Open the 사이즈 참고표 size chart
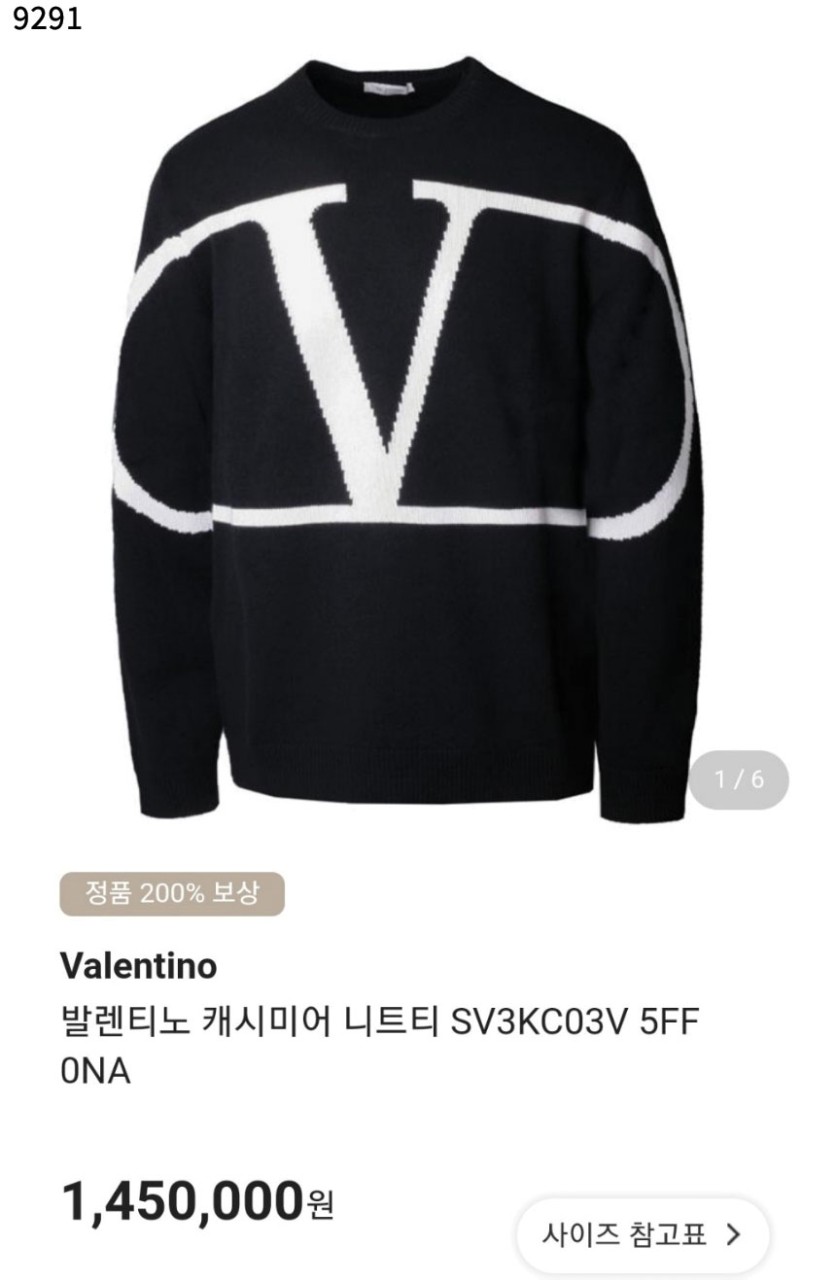 (x=642, y=1234)
